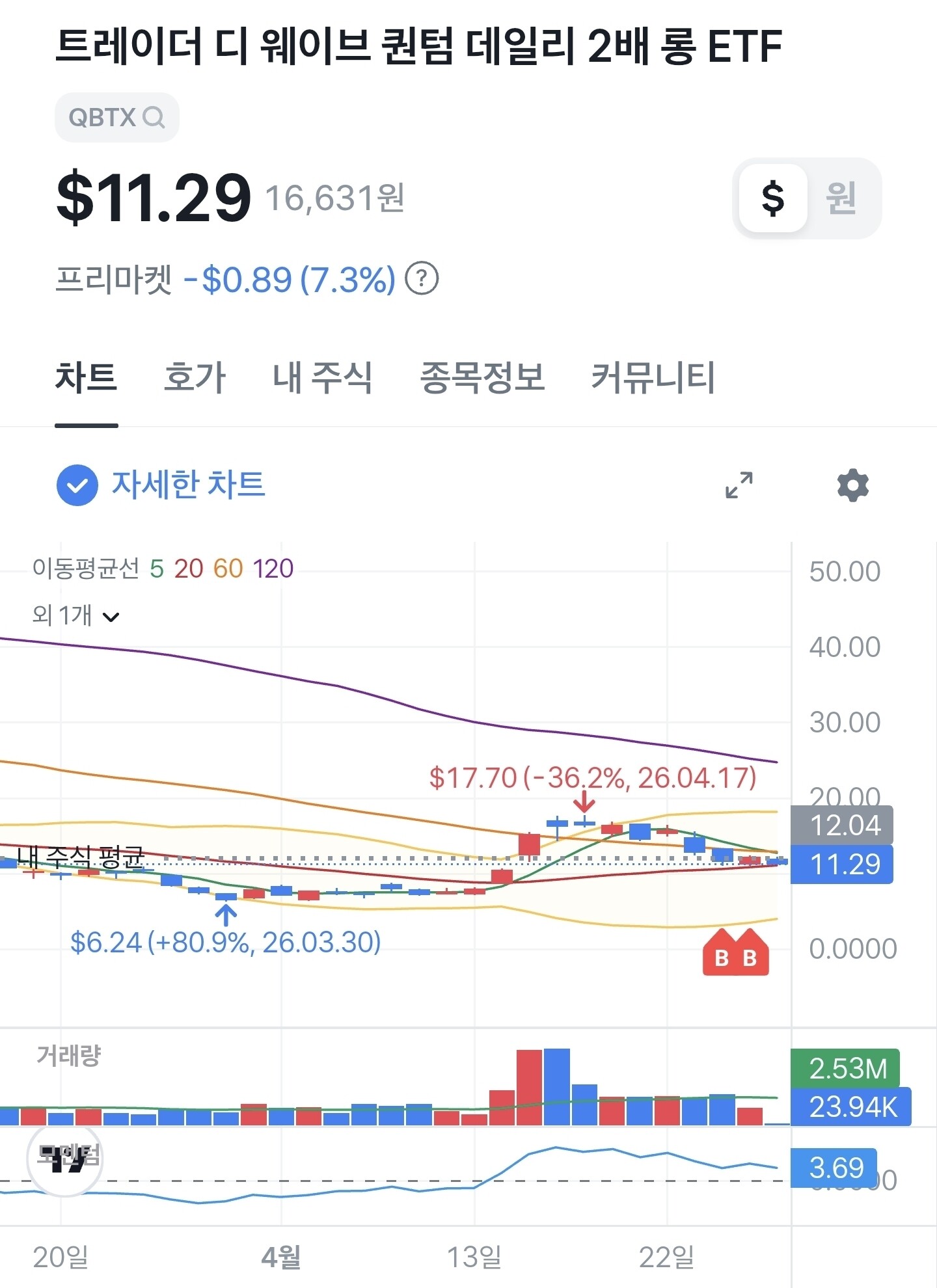Open chart settings gear
Viewport: 937px width, 1288px height.
pyautogui.click(x=853, y=485)
